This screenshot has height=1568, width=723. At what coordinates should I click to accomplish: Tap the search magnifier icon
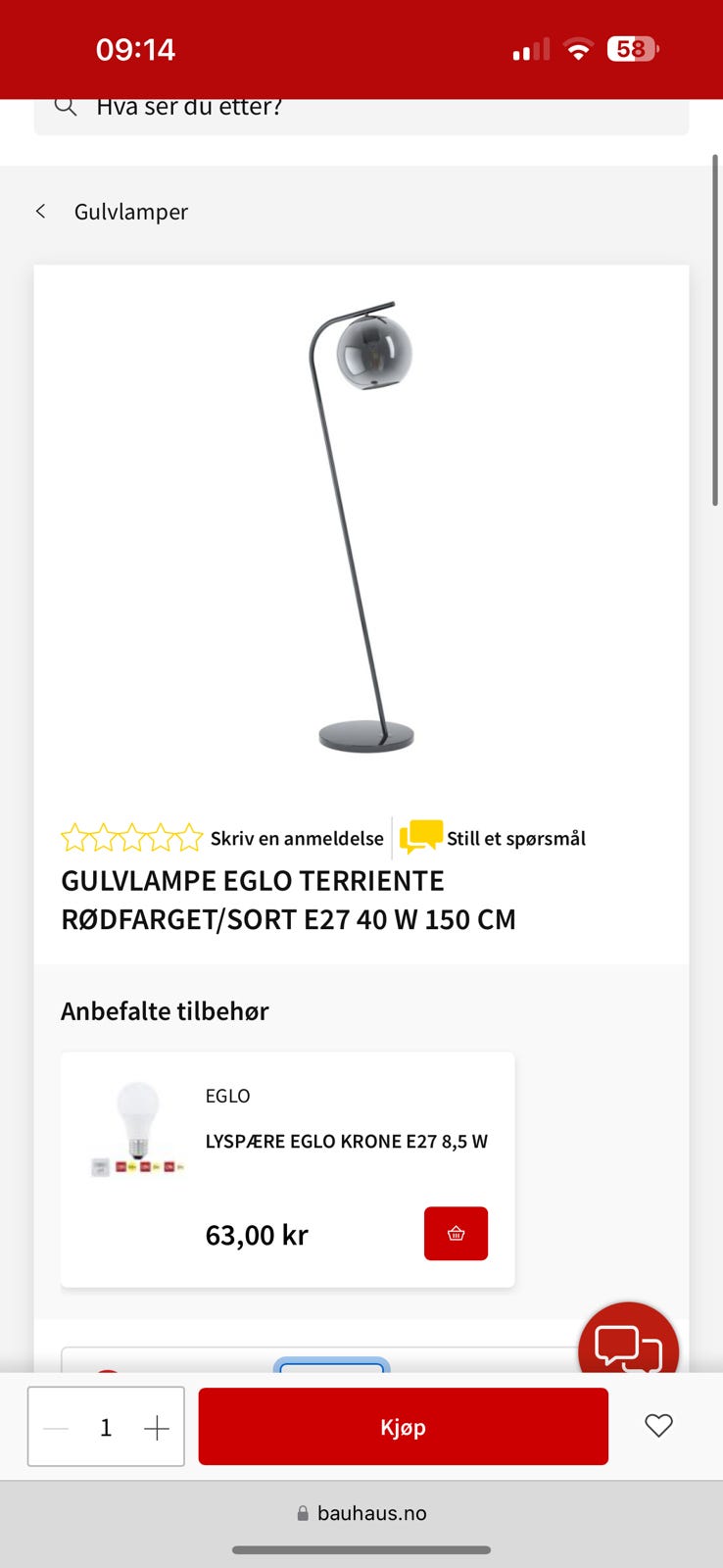65,106
